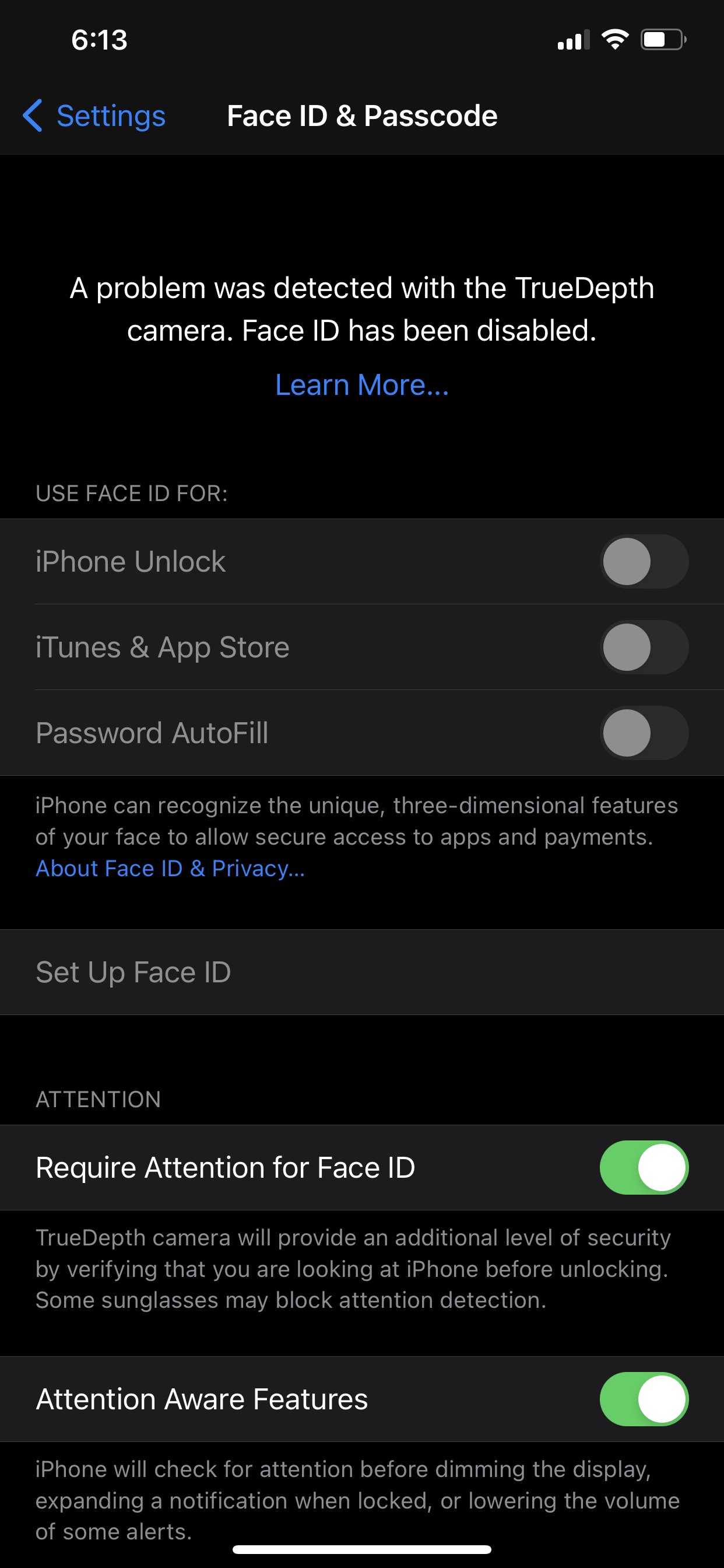Tap the USE FACE ID FOR section header
The height and width of the screenshot is (1568, 724).
[131, 493]
